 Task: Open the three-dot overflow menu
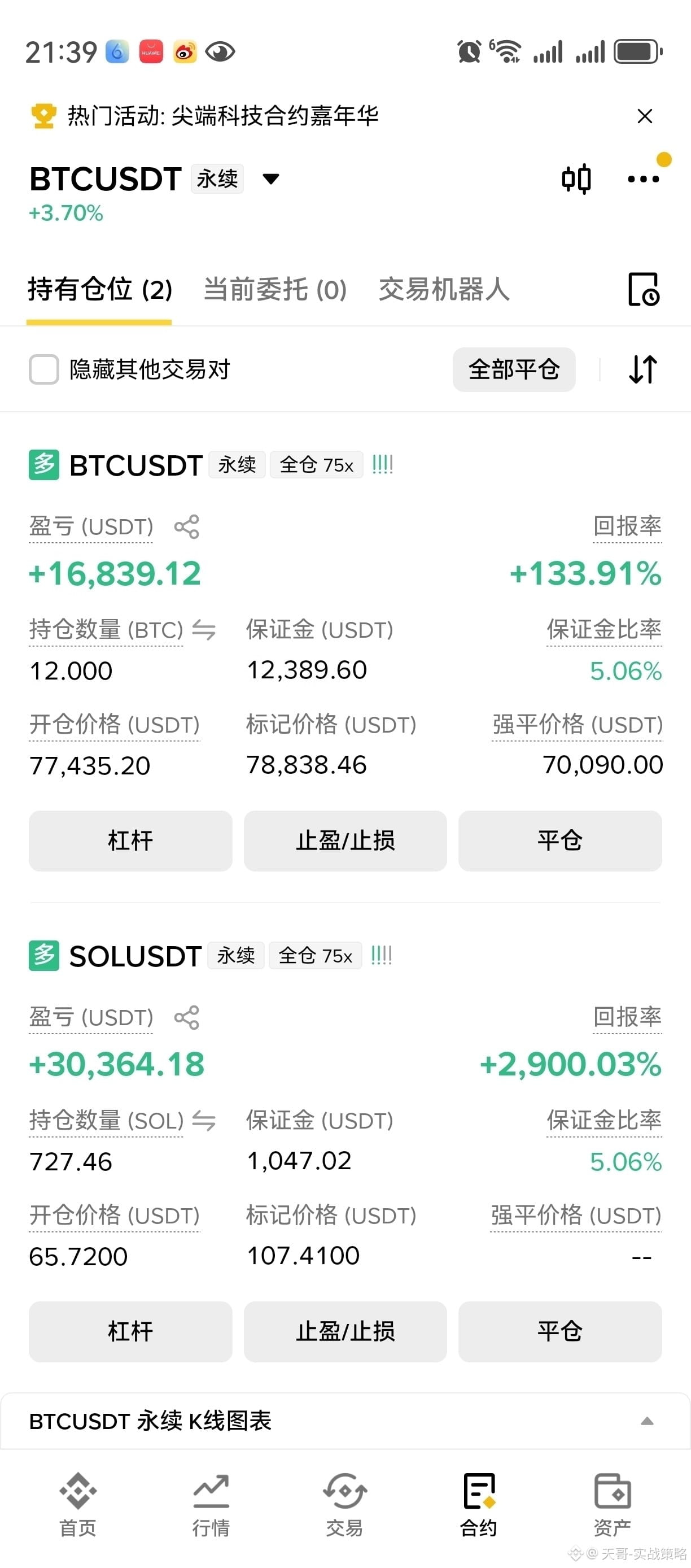click(x=643, y=179)
